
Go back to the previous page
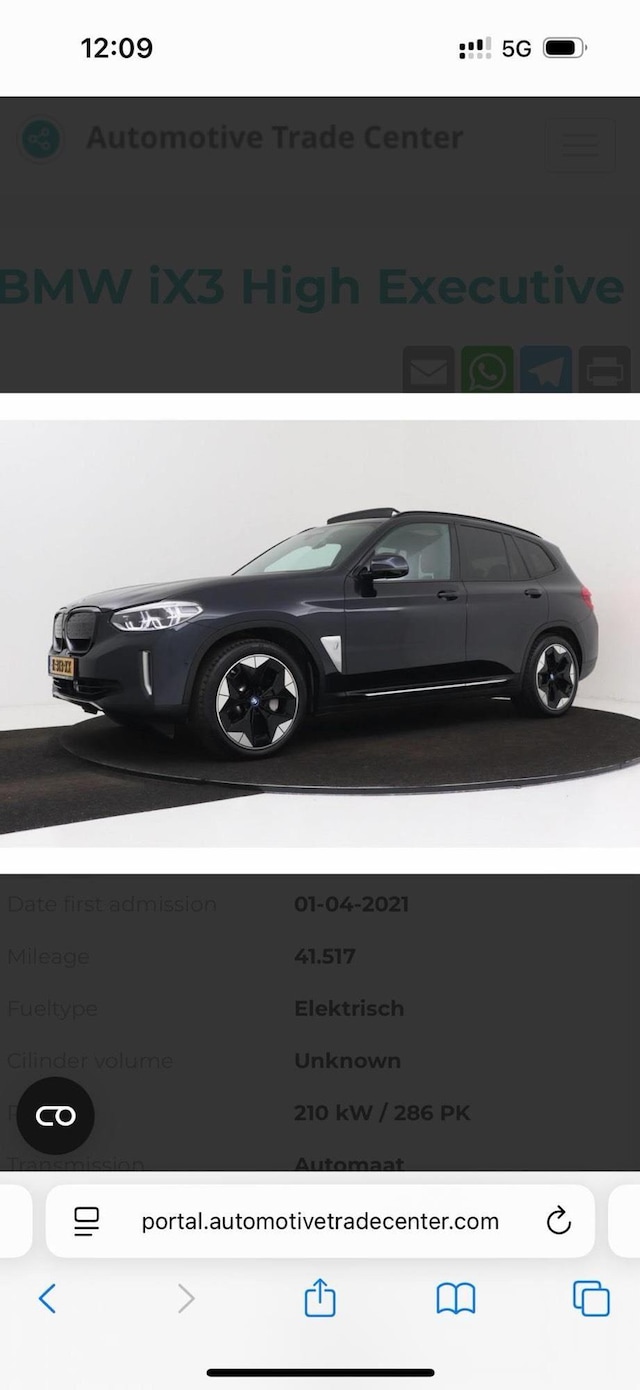(x=47, y=1299)
